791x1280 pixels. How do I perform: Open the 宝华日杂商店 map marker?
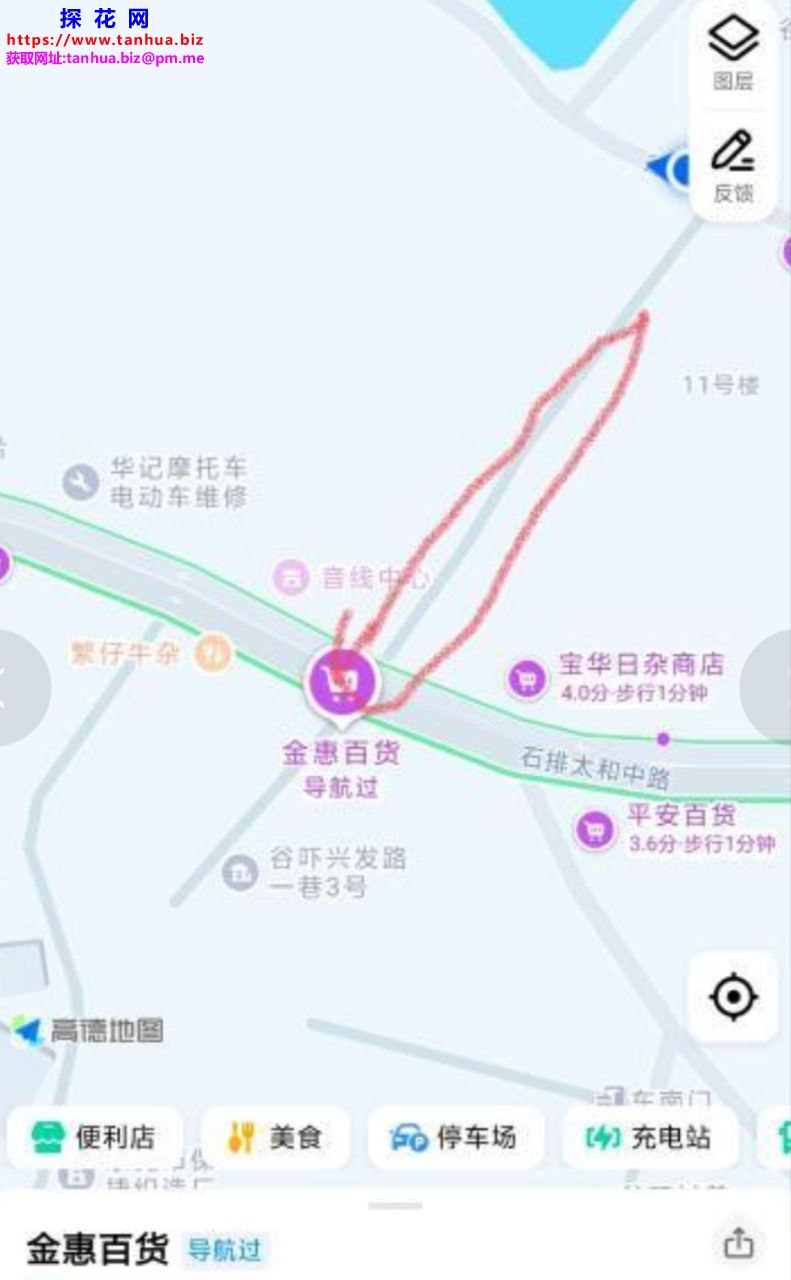pyautogui.click(x=527, y=680)
